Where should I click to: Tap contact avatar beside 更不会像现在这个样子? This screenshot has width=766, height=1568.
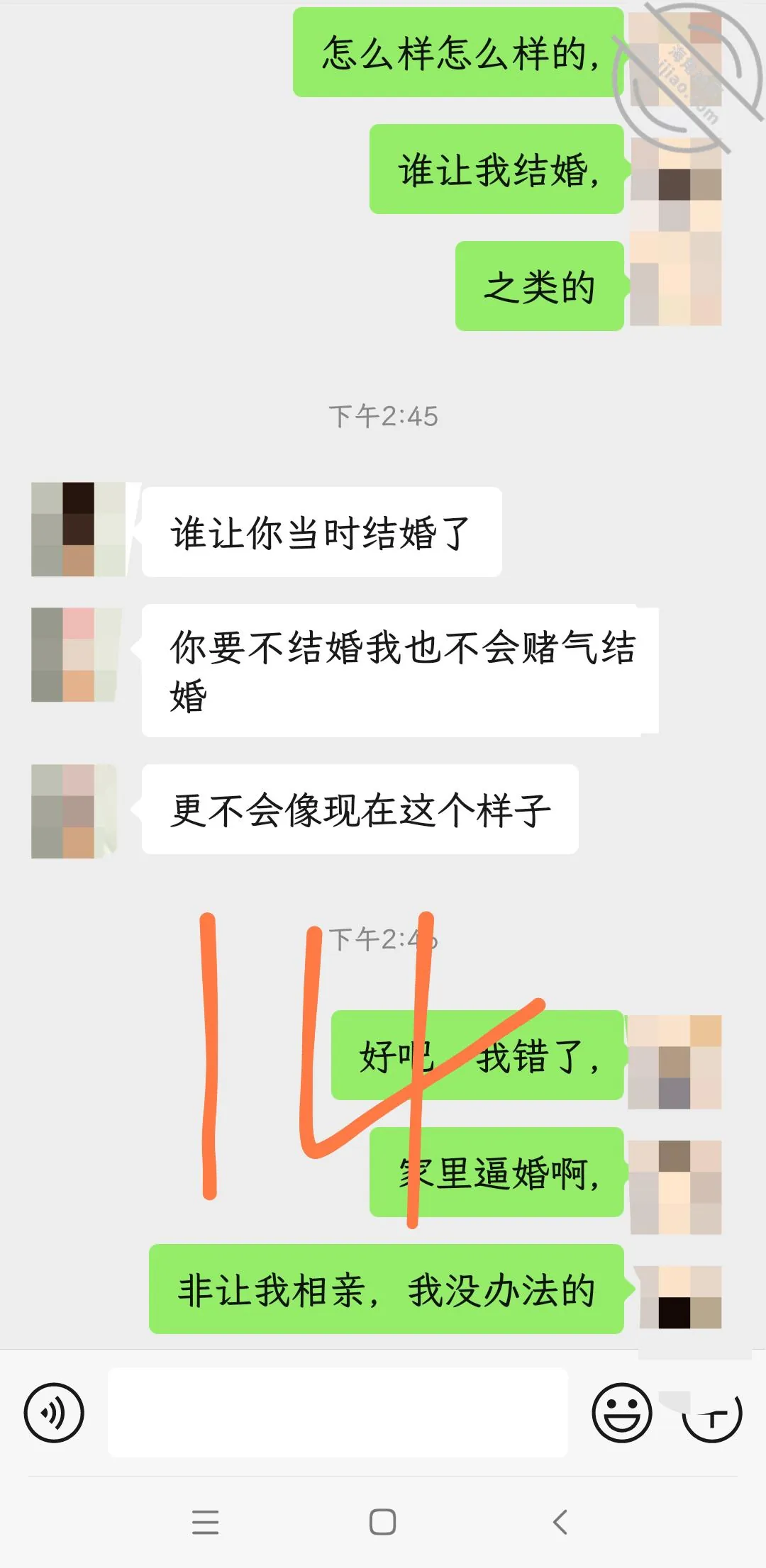pyautogui.click(x=74, y=811)
